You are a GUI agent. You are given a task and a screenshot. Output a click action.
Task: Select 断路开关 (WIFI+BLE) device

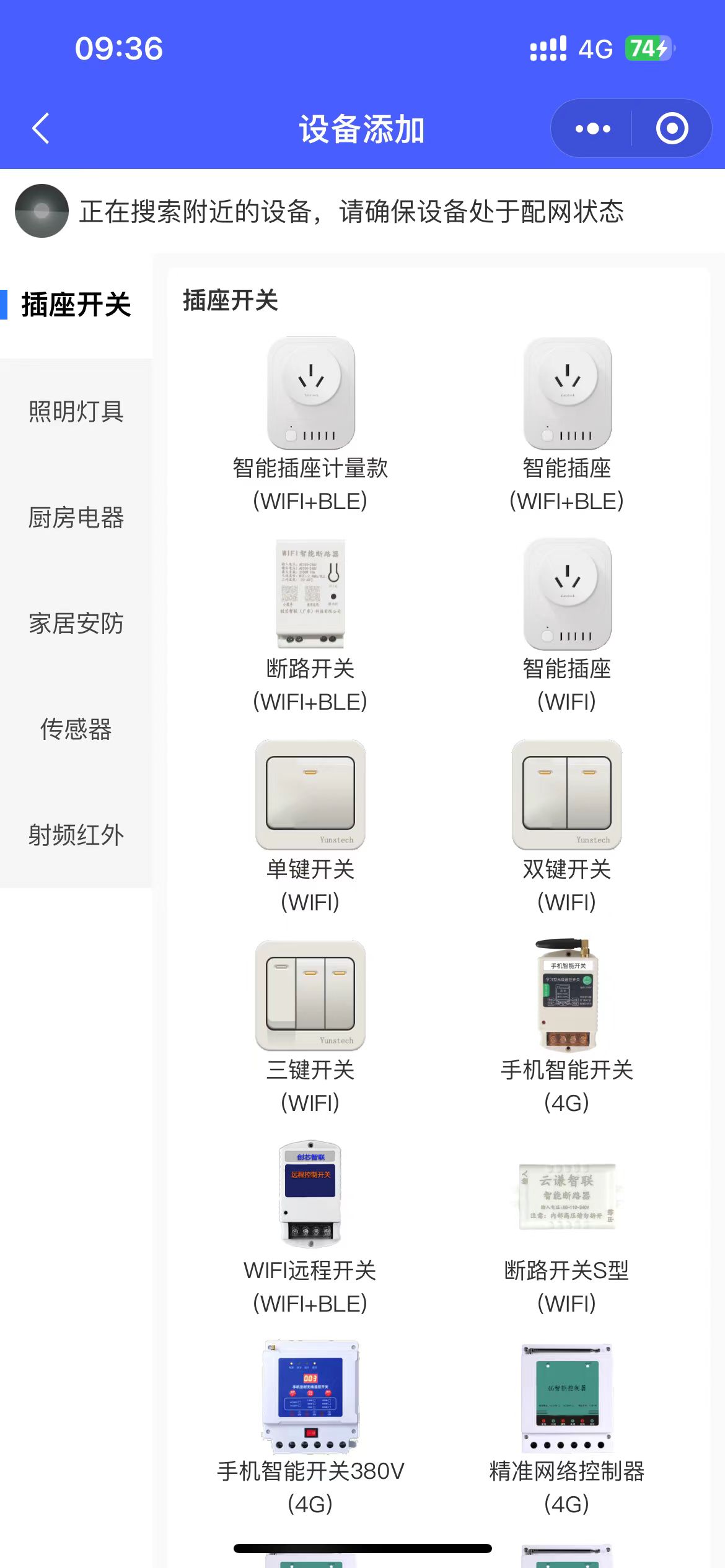[310, 595]
